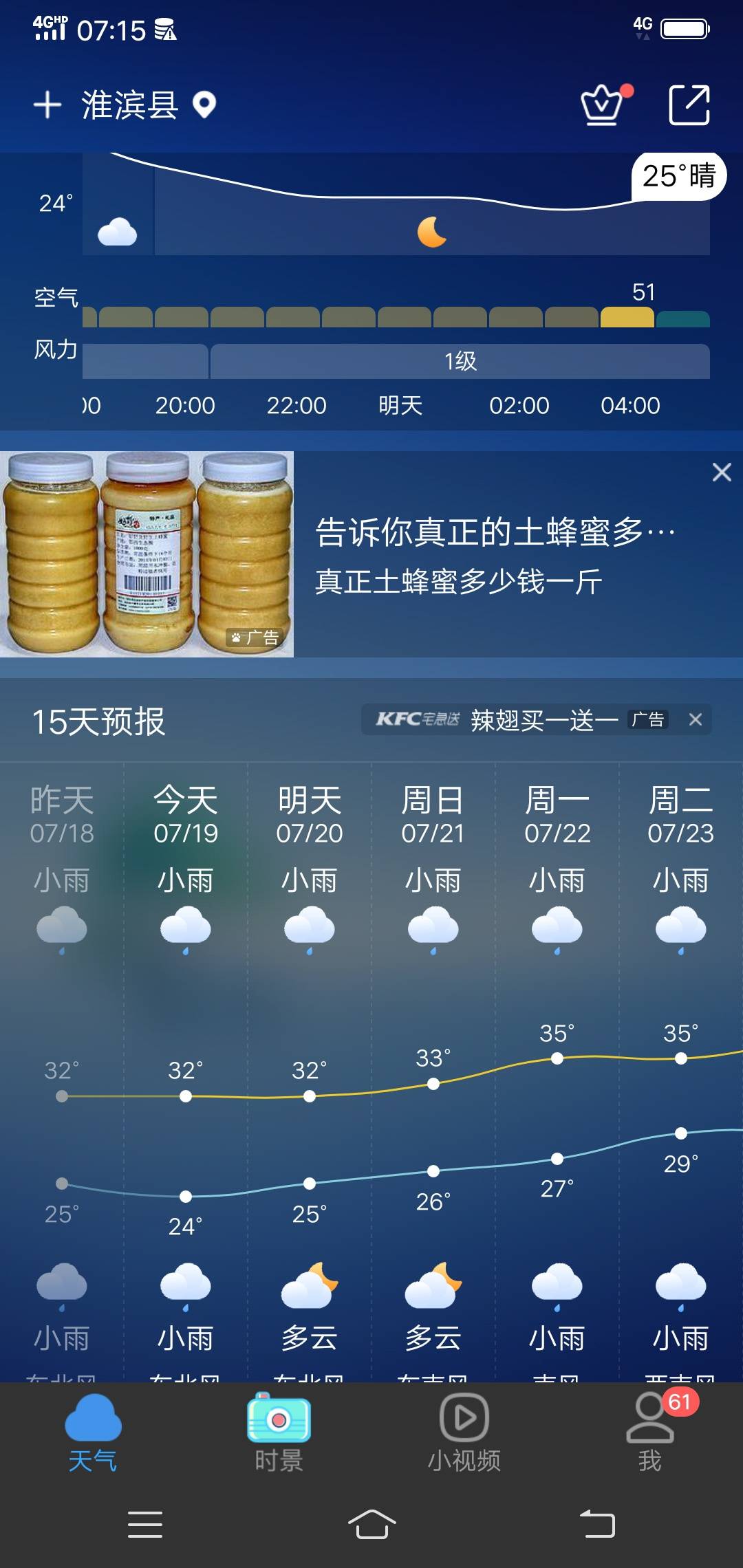The image size is (743, 1568).
Task: Add a new city with the plus icon
Action: click(47, 105)
